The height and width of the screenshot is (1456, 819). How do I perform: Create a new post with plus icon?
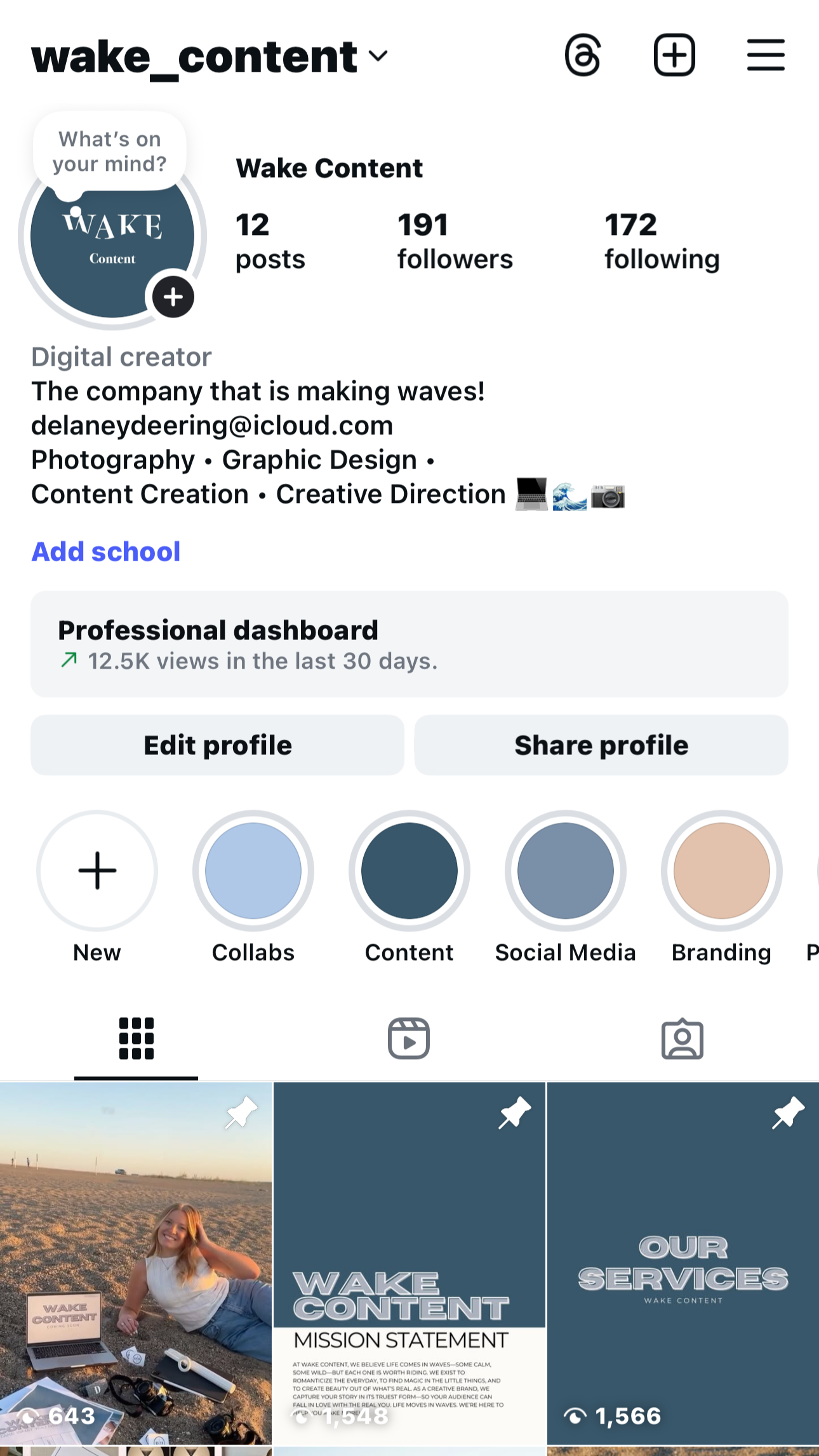pos(674,55)
